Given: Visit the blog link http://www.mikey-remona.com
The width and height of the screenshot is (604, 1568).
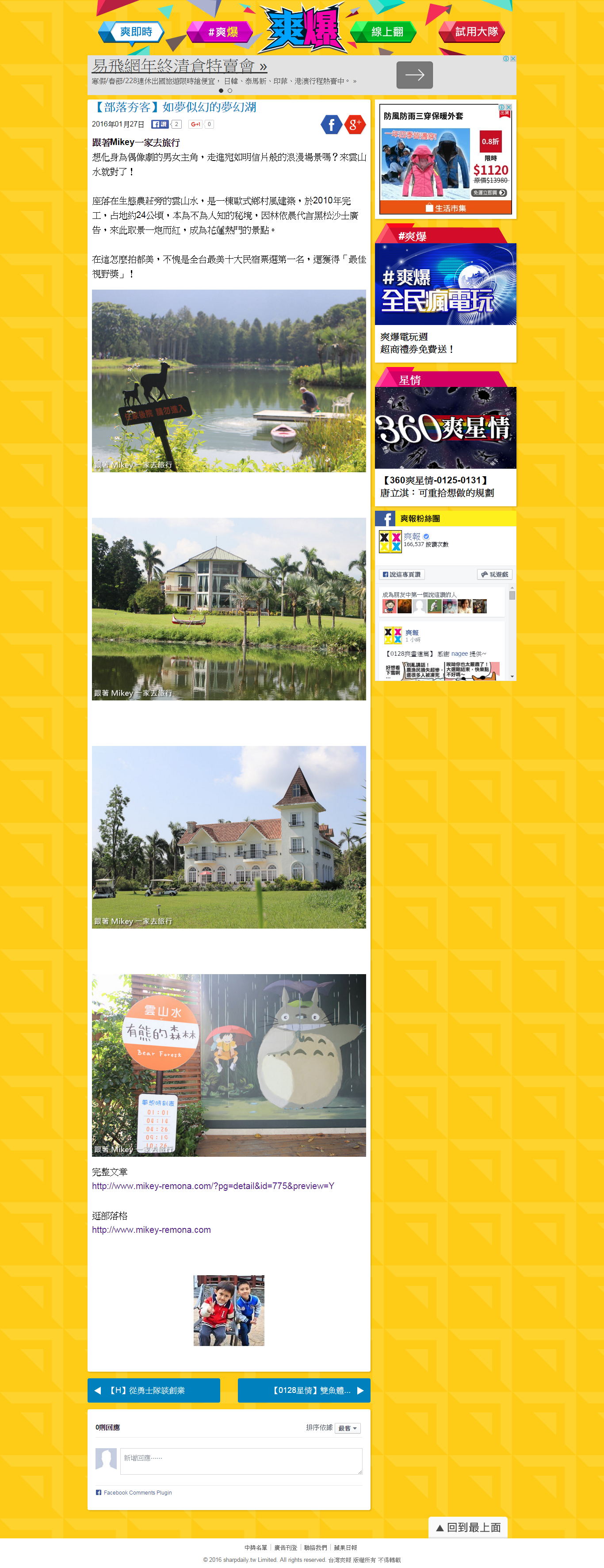Looking at the screenshot, I should coord(151,1230).
